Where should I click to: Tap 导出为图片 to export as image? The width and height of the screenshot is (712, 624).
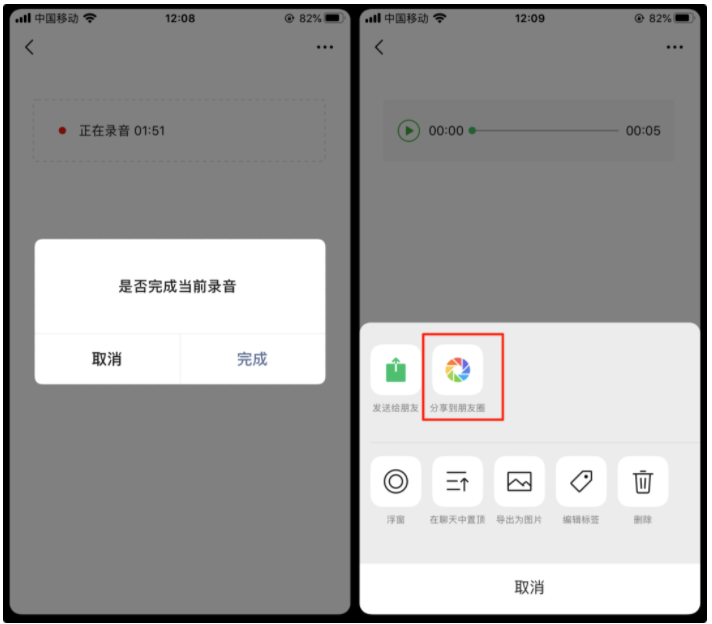pos(519,482)
